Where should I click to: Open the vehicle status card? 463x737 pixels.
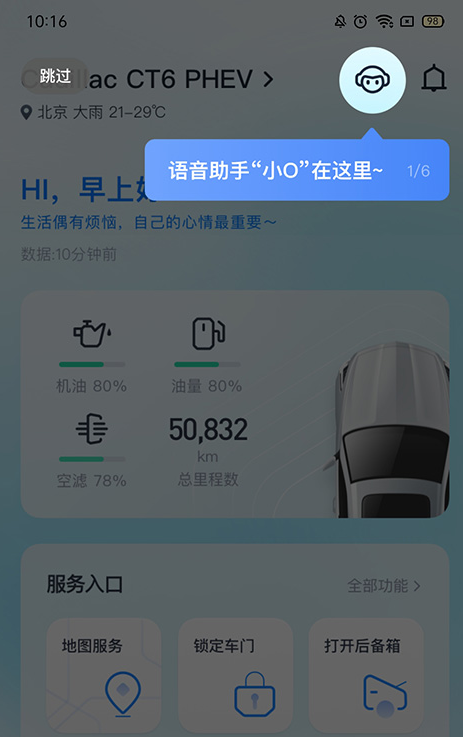(x=235, y=404)
